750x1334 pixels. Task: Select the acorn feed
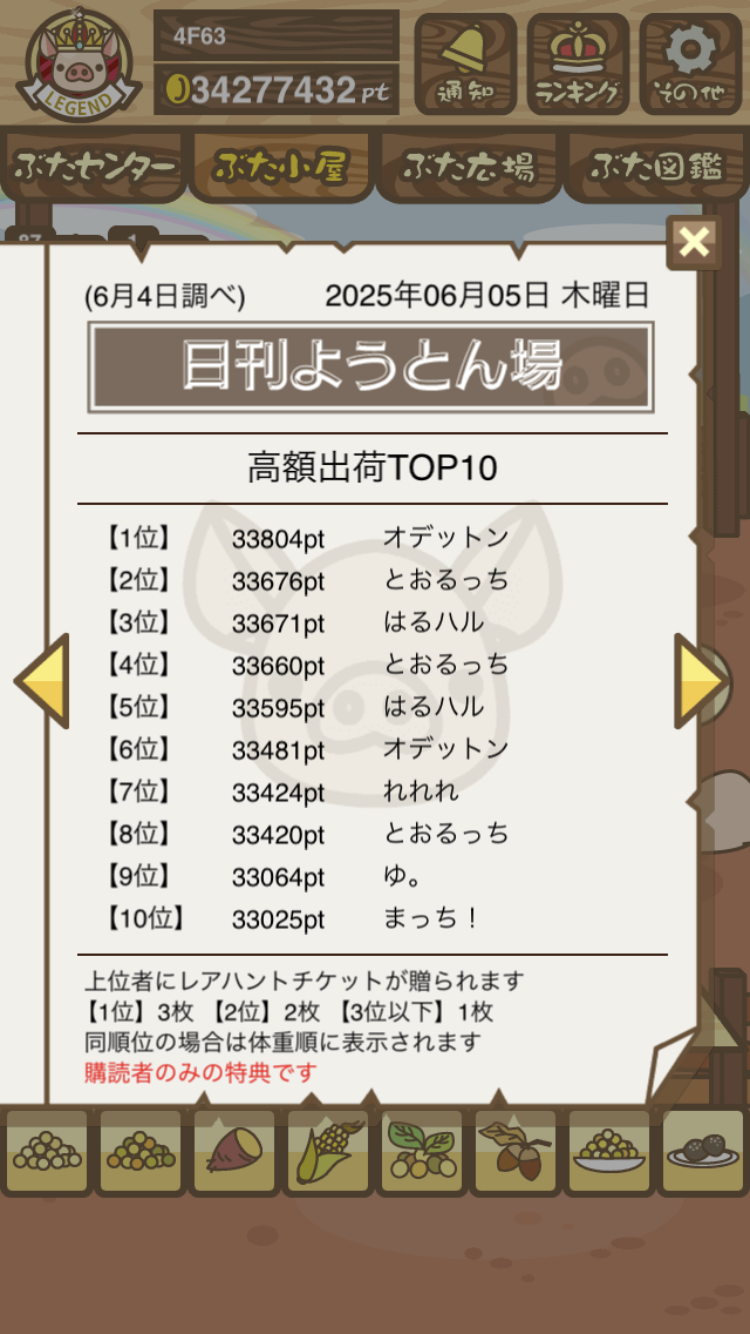click(515, 1150)
